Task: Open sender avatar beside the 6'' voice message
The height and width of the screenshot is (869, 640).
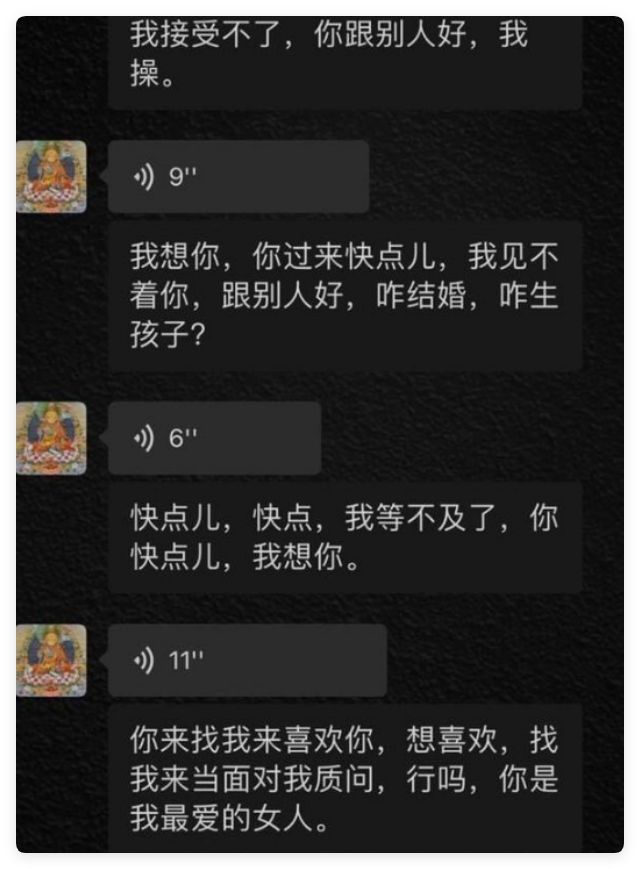Action: [x=51, y=438]
